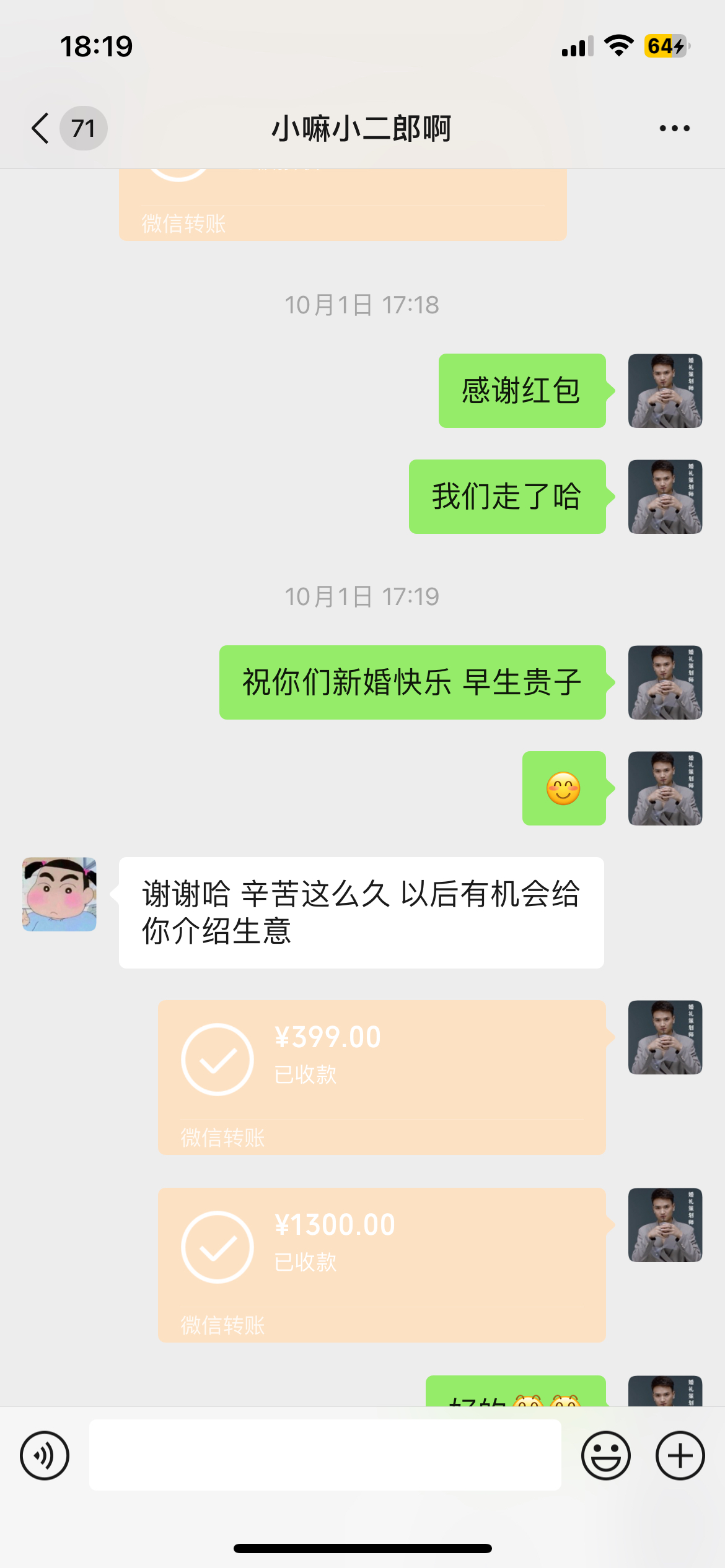Open the ¥1300.00 transfer details
The image size is (725, 1568).
[x=381, y=1264]
